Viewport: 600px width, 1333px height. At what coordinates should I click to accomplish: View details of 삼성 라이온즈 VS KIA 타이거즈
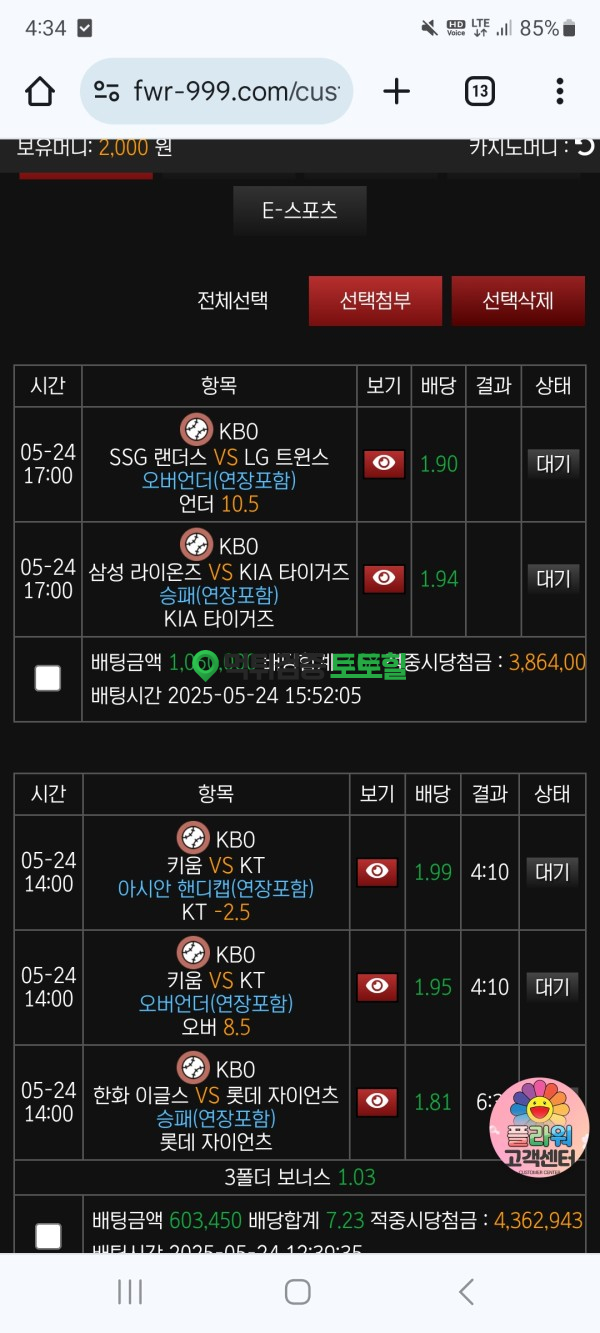click(384, 578)
